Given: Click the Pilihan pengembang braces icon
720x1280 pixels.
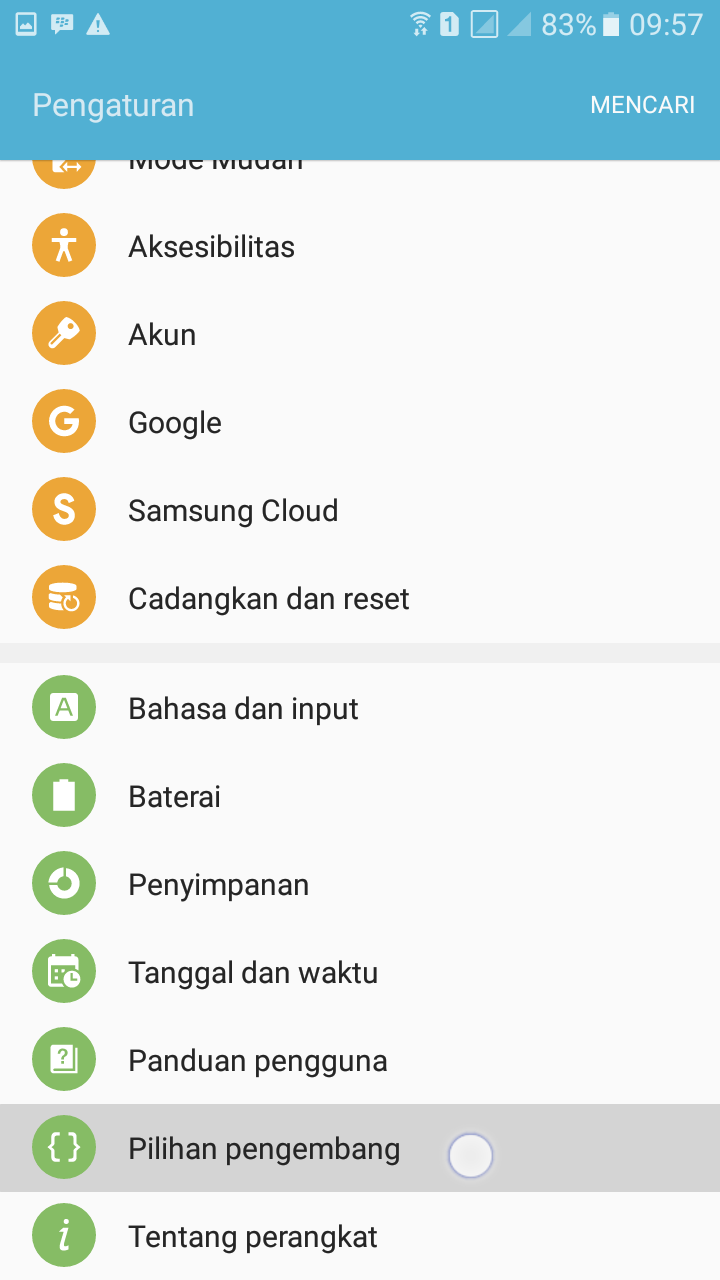Looking at the screenshot, I should (x=64, y=1148).
